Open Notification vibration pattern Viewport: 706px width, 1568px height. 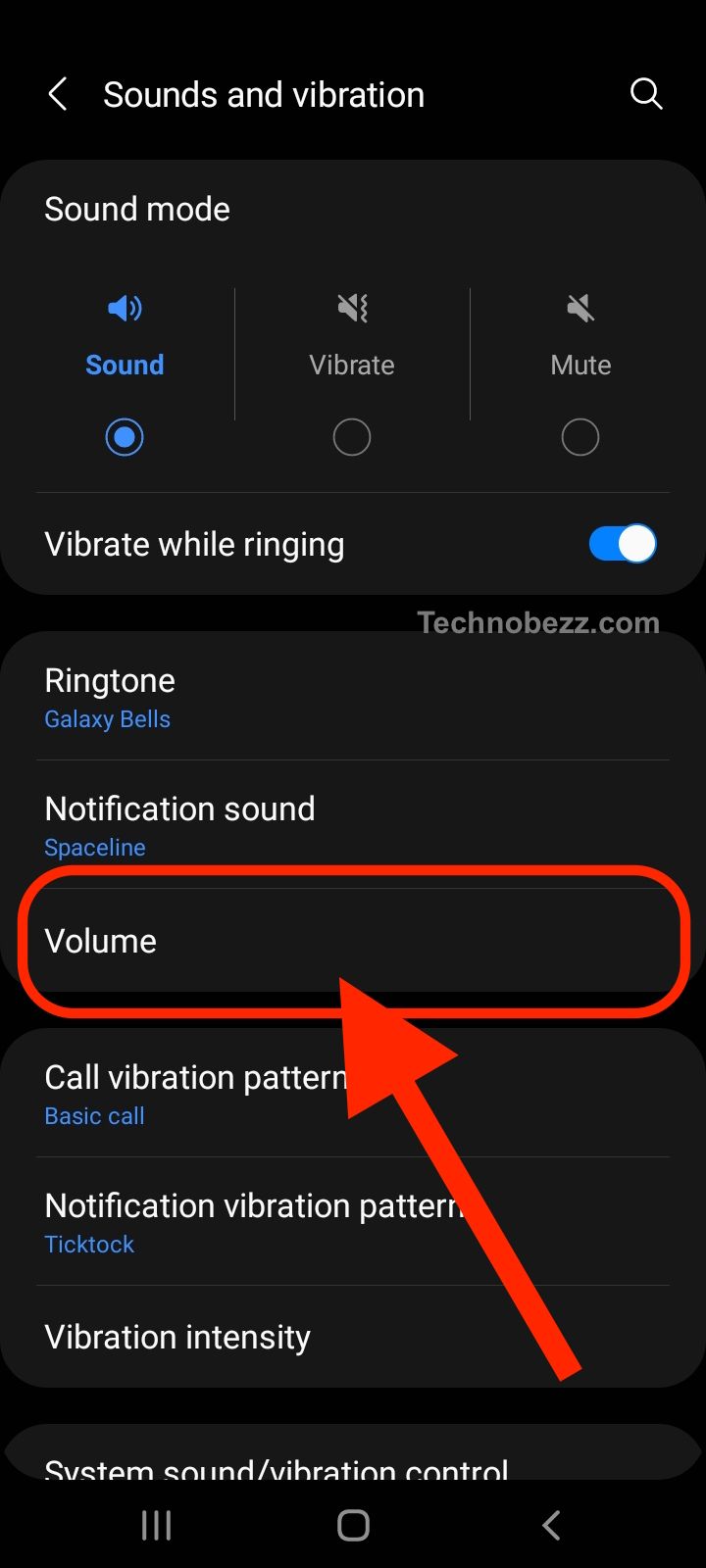[353, 1222]
